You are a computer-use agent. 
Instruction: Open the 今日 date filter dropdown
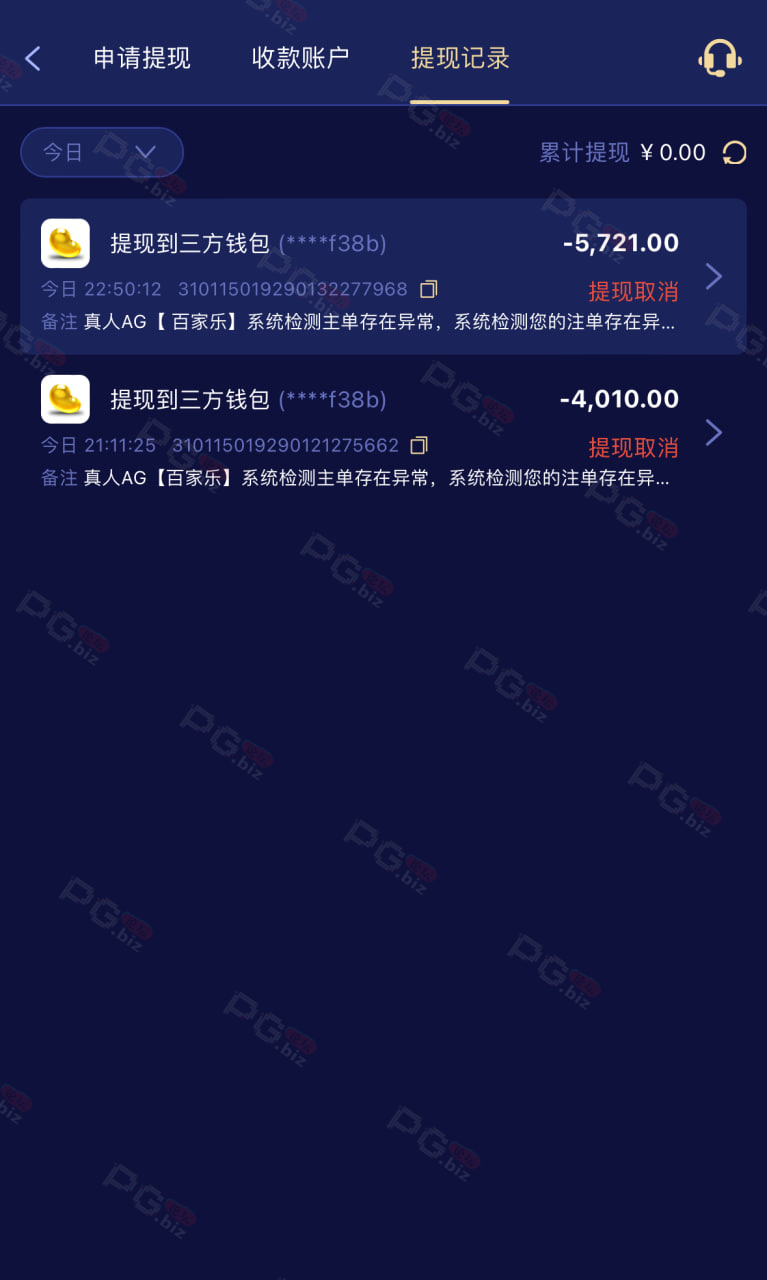[x=102, y=152]
